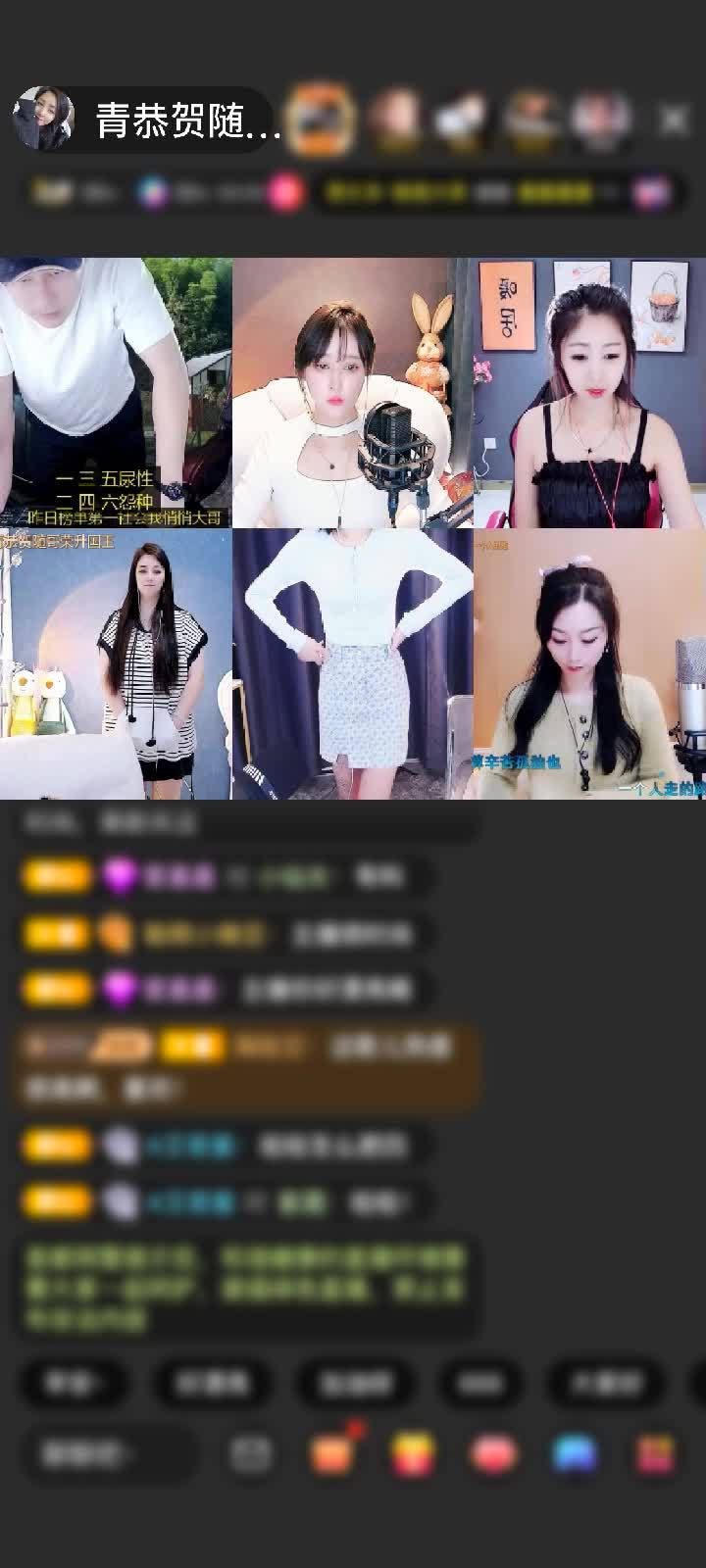Open the pink gift icon at bottom right
Viewport: 706px width, 1568px height.
pyautogui.click(x=656, y=1454)
